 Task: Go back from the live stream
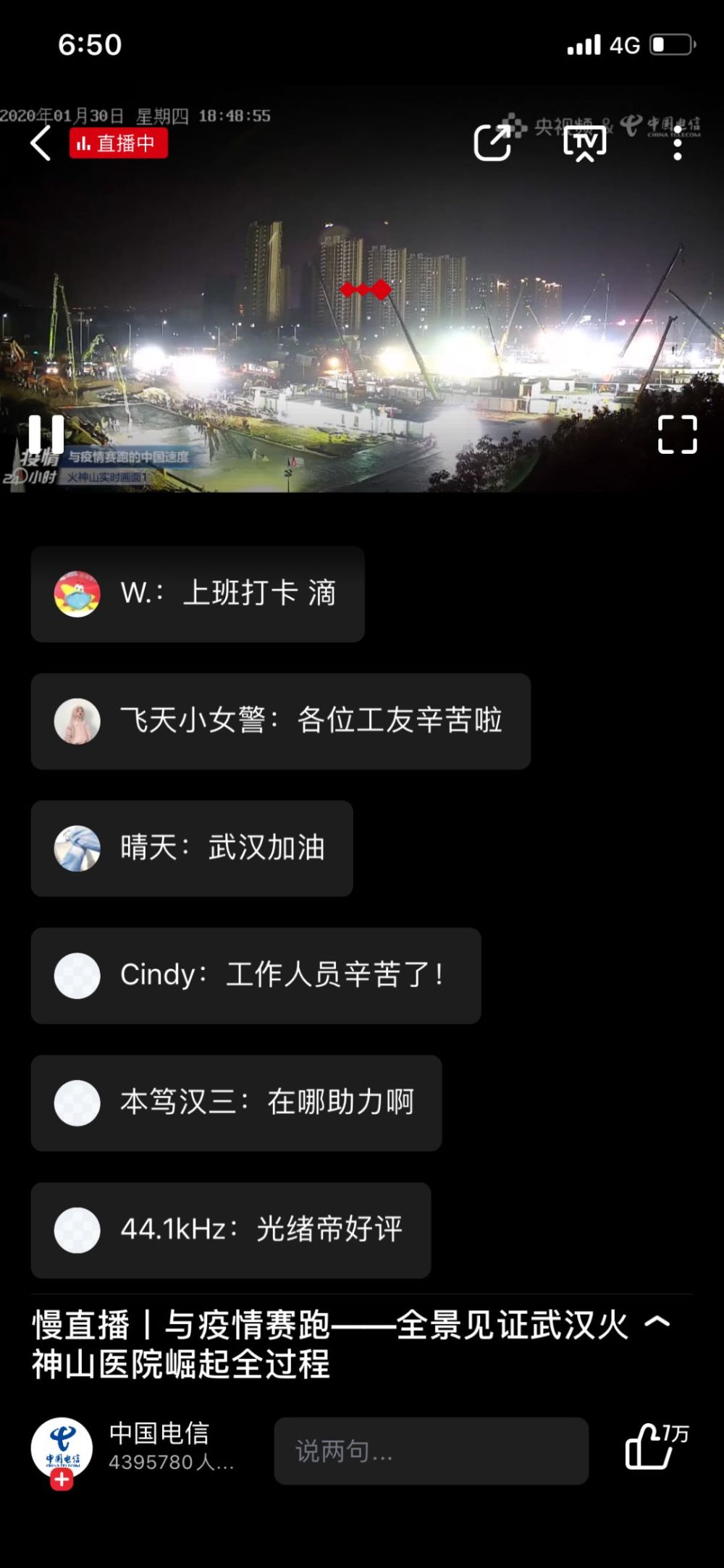41,143
